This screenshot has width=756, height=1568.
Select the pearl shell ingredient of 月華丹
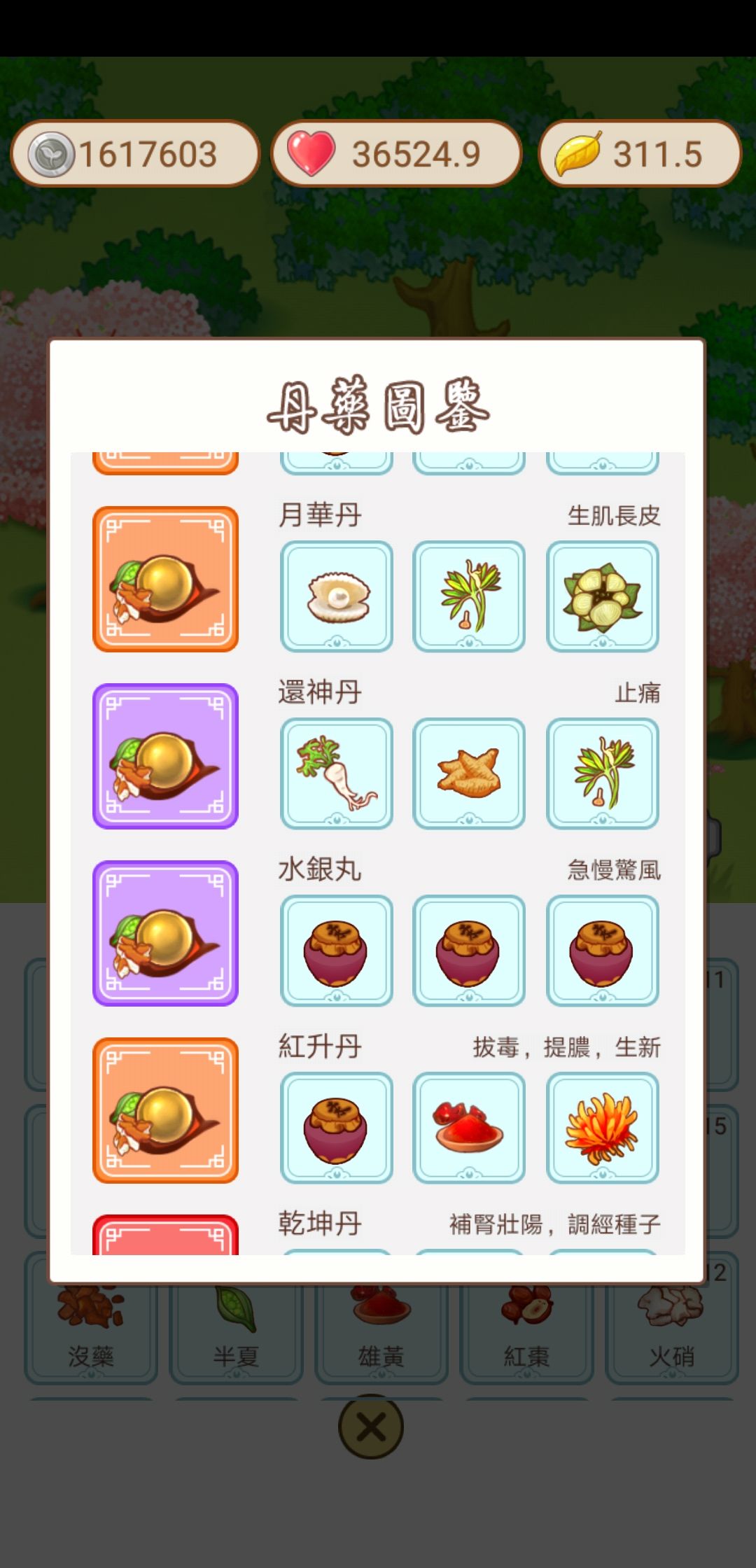tap(337, 596)
